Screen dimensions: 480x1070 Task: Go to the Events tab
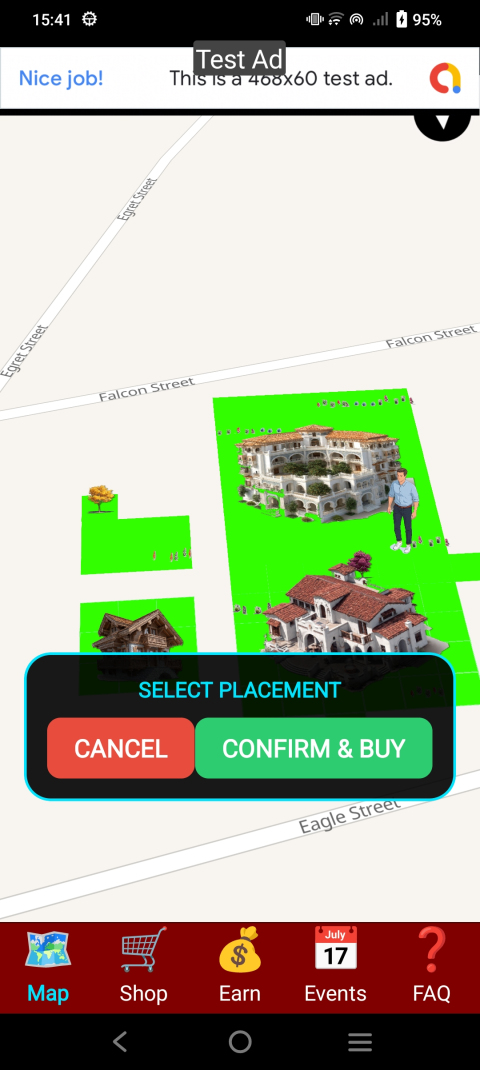(335, 966)
